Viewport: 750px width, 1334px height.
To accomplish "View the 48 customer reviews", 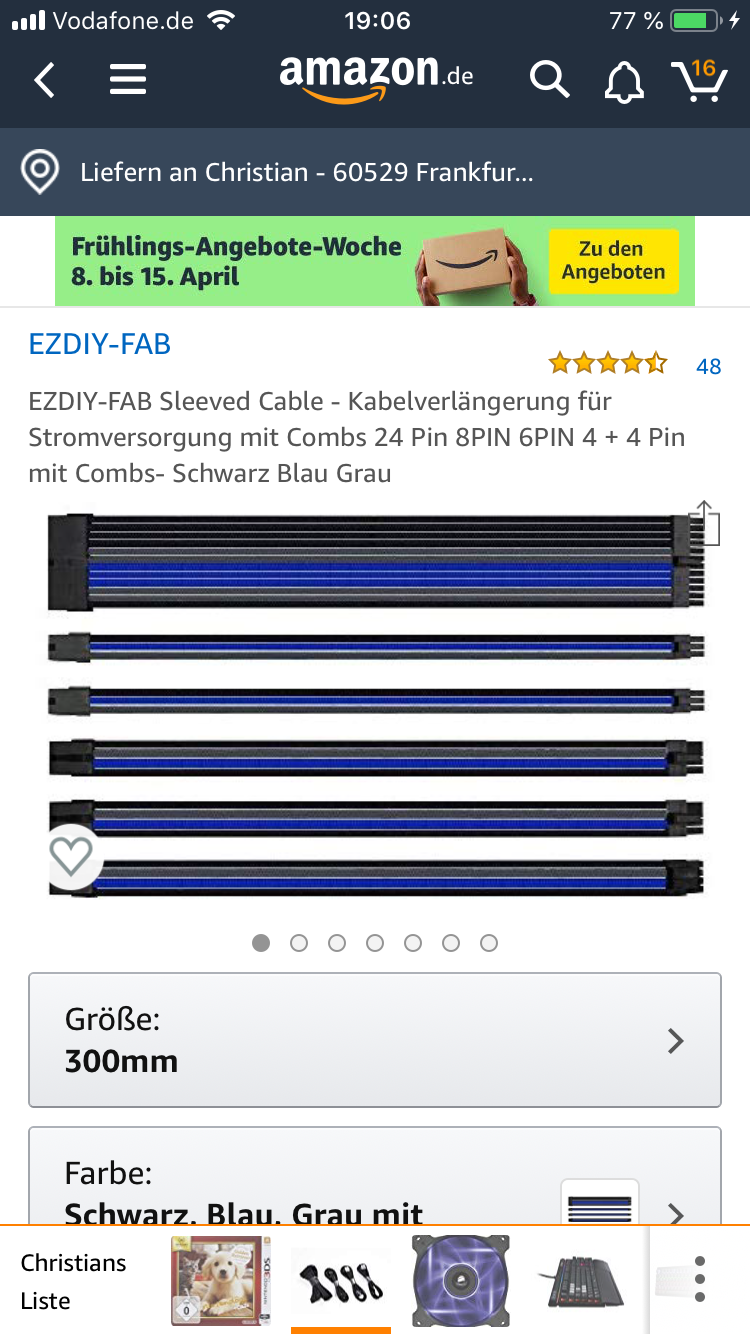I will [708, 366].
